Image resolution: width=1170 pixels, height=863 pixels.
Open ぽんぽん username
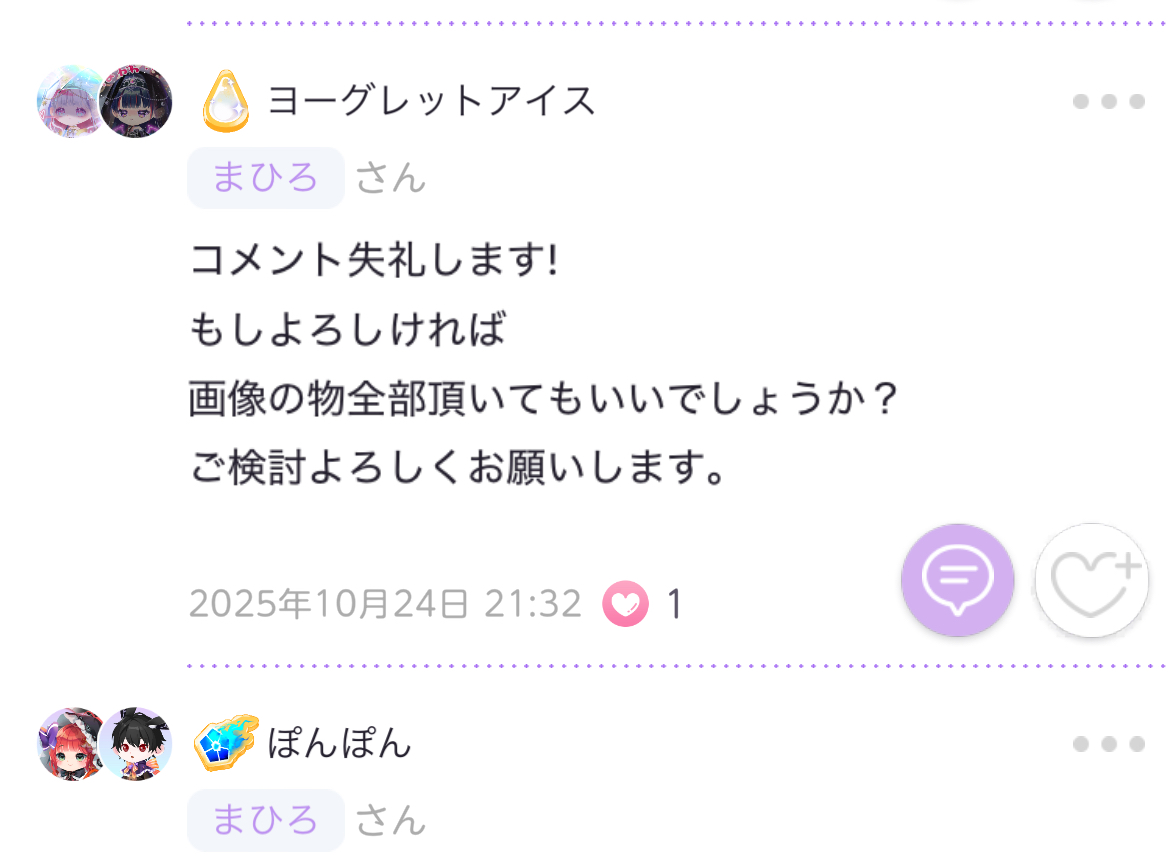(339, 744)
